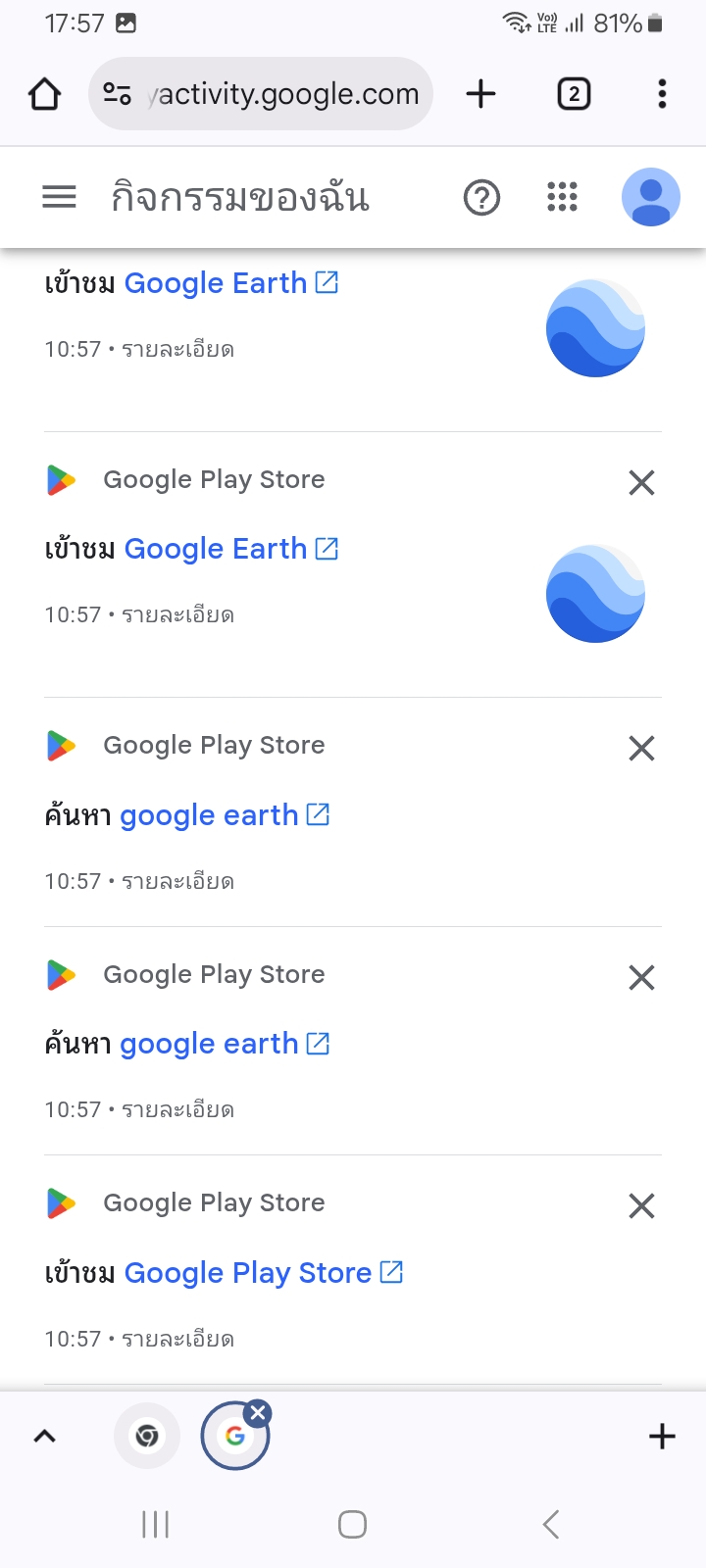Delete the second Google Earth visit entry

641,482
